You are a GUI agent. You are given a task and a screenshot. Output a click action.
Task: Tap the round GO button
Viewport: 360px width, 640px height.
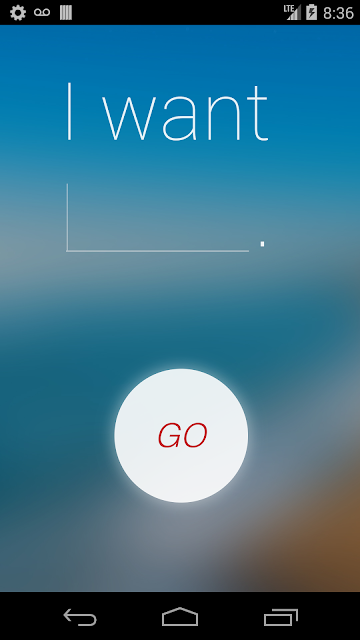(181, 436)
